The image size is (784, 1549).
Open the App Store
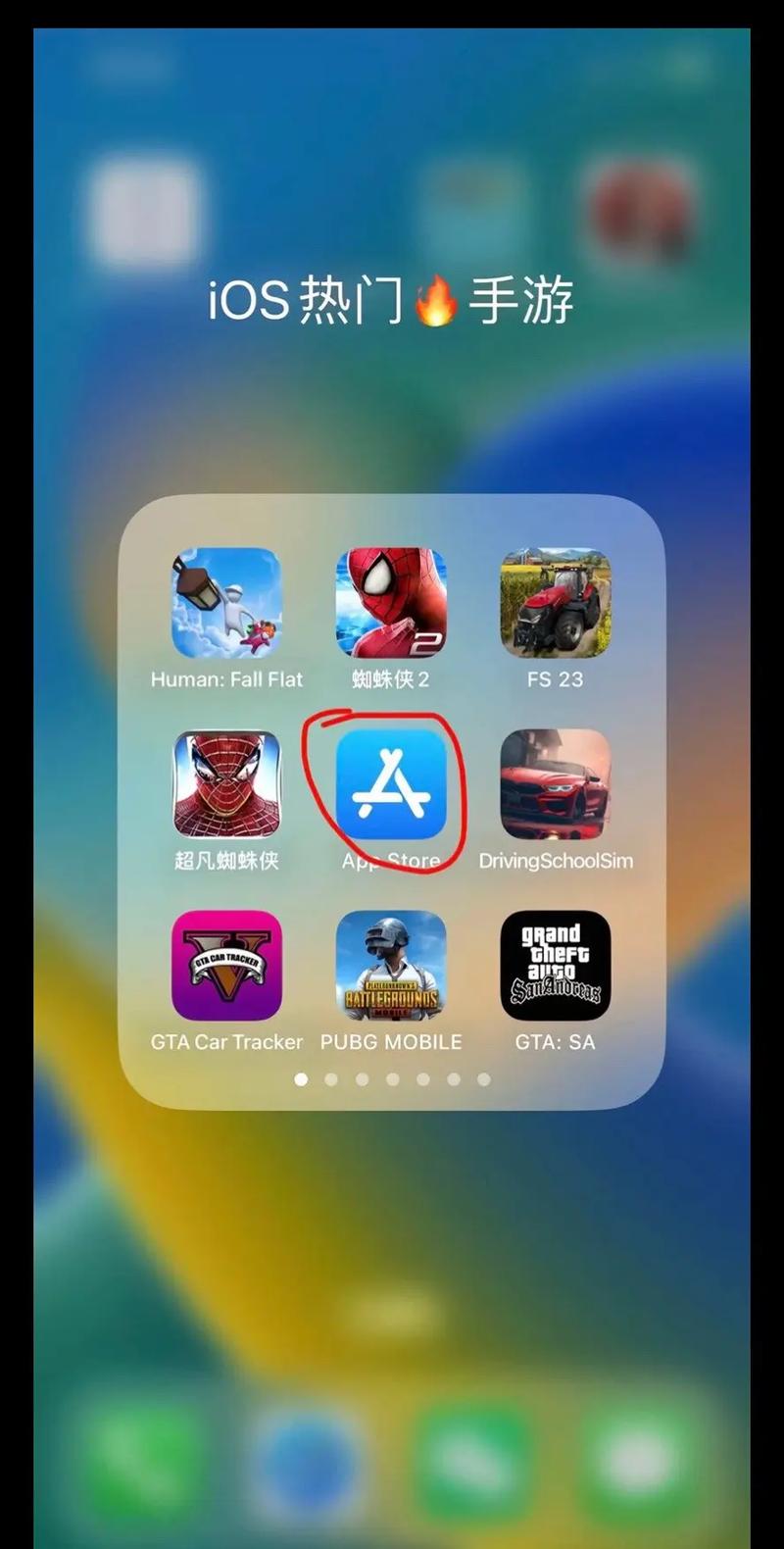(x=391, y=784)
